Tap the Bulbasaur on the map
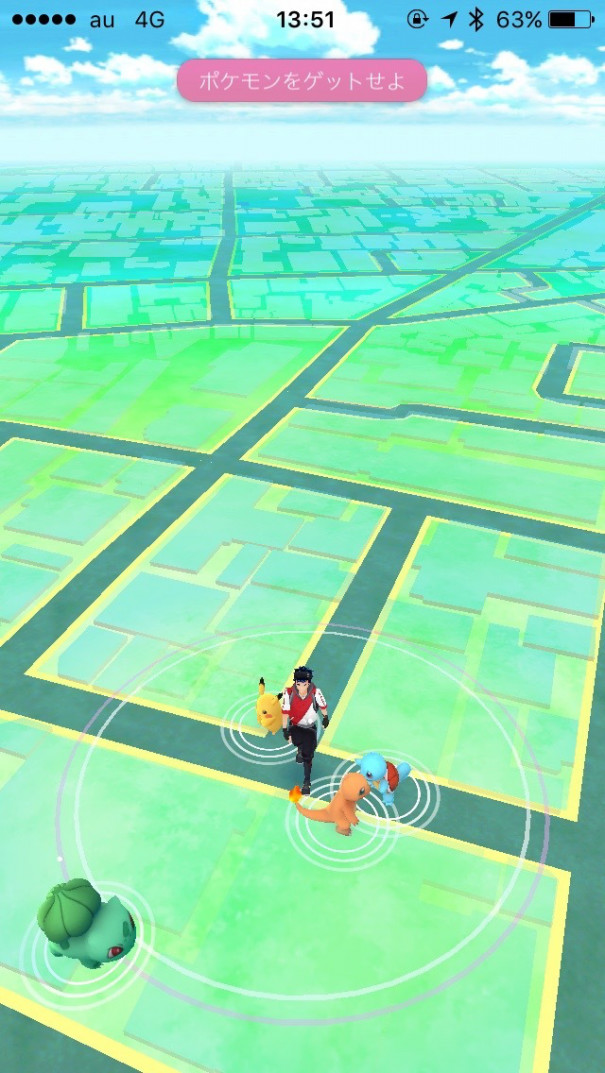The width and height of the screenshot is (605, 1073). 85,921
